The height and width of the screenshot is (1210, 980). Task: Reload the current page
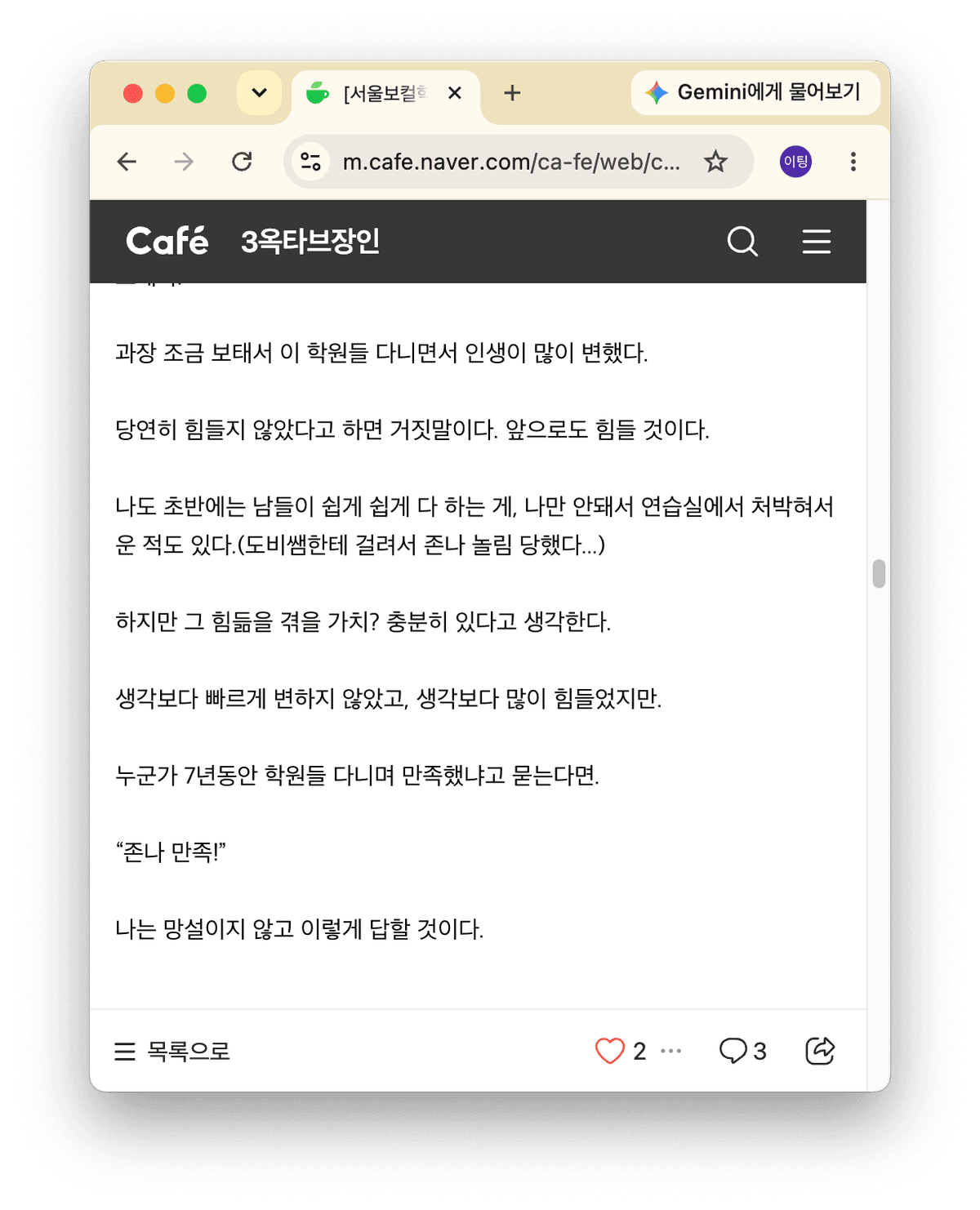click(x=242, y=162)
